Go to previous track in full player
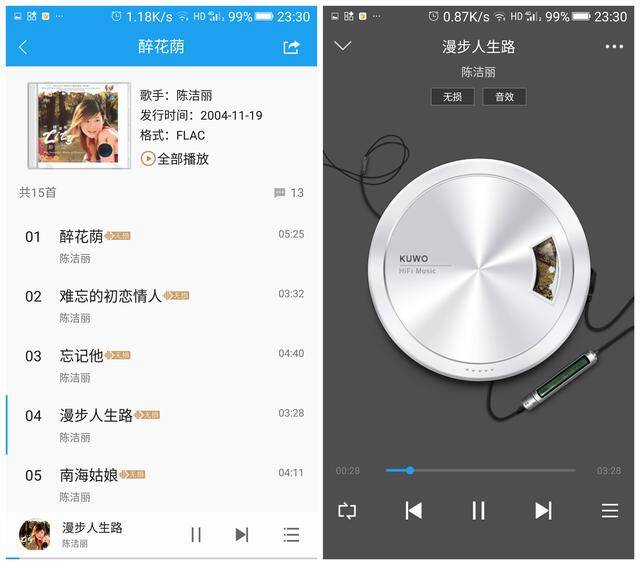This screenshot has width=640, height=565. point(413,510)
